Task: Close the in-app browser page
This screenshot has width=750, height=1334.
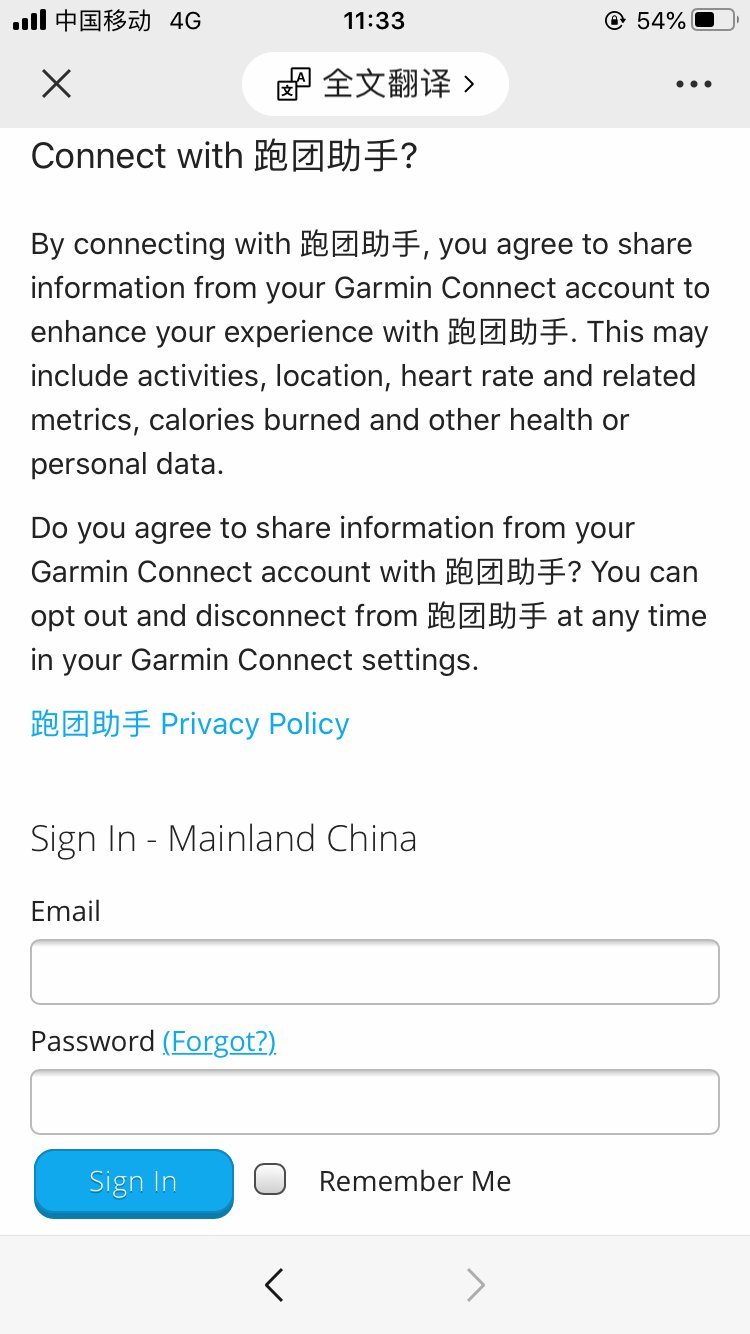Action: [x=56, y=84]
